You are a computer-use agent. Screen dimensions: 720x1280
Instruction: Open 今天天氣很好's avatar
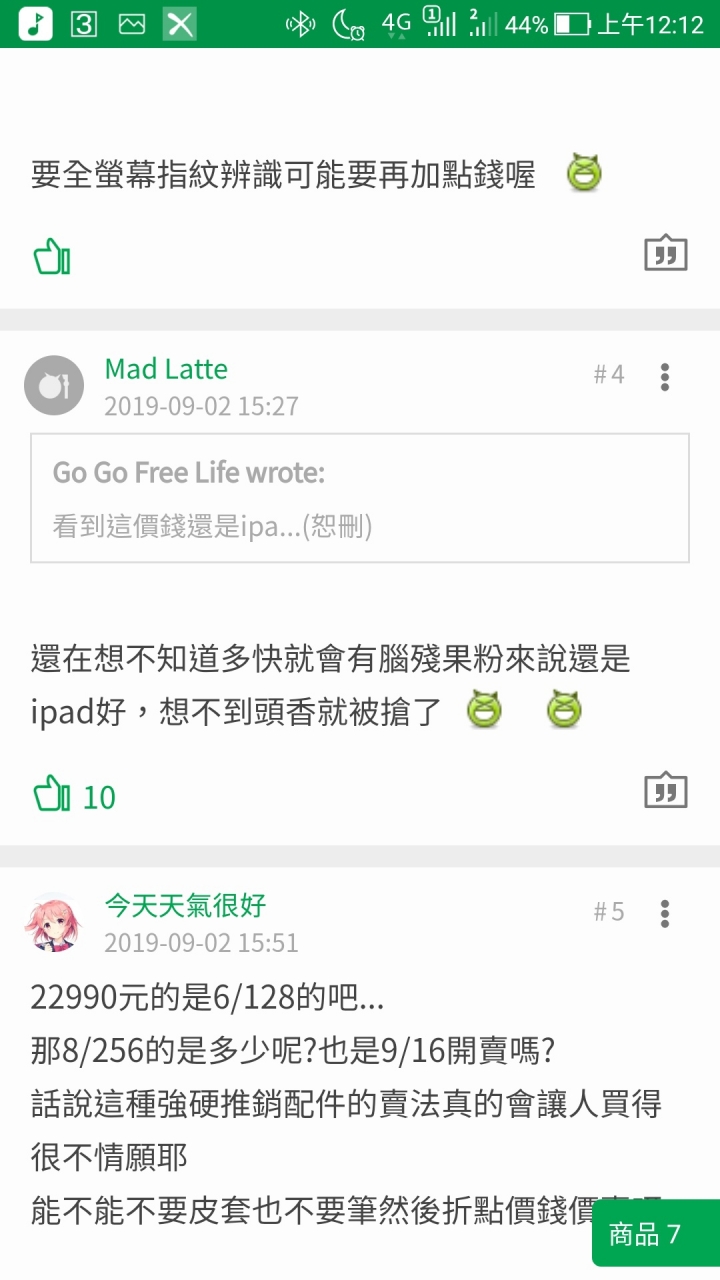click(x=54, y=922)
